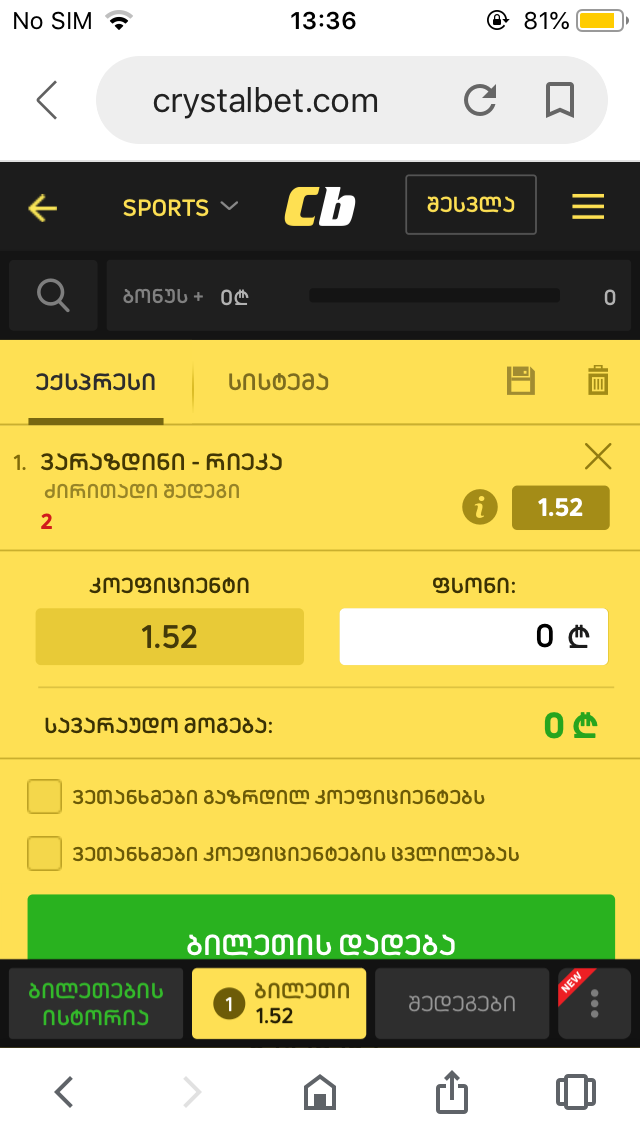The height and width of the screenshot is (1136, 640).
Task: Show info for the 1.52 odds
Action: (480, 507)
